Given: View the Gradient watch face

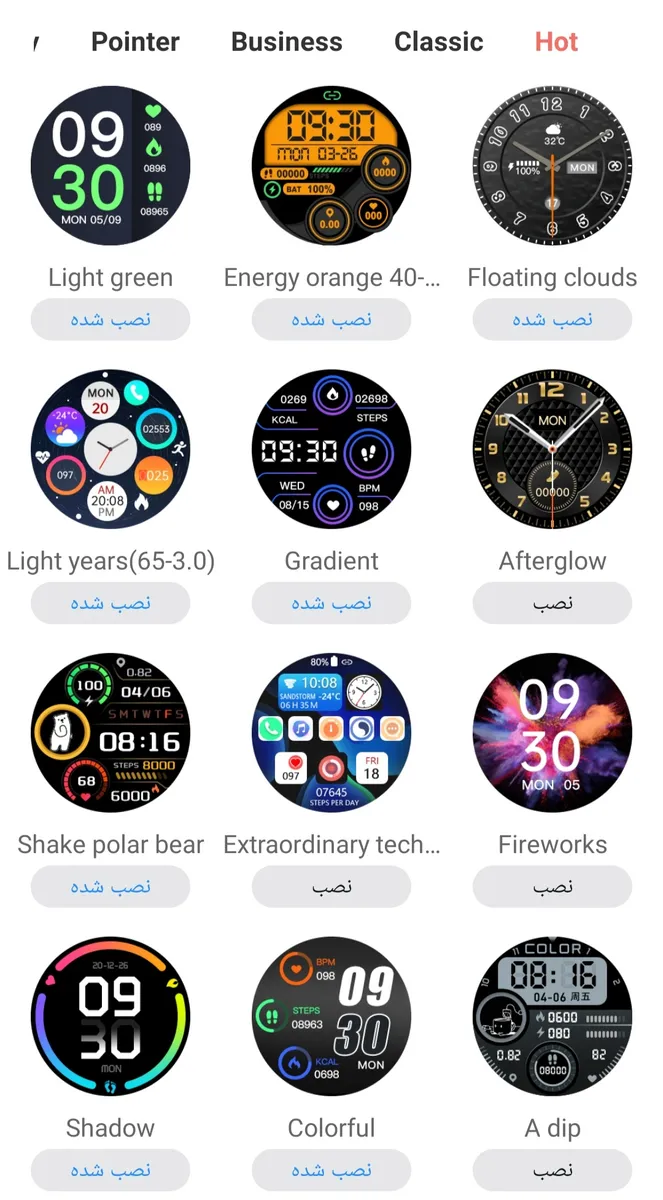Looking at the screenshot, I should tap(331, 448).
